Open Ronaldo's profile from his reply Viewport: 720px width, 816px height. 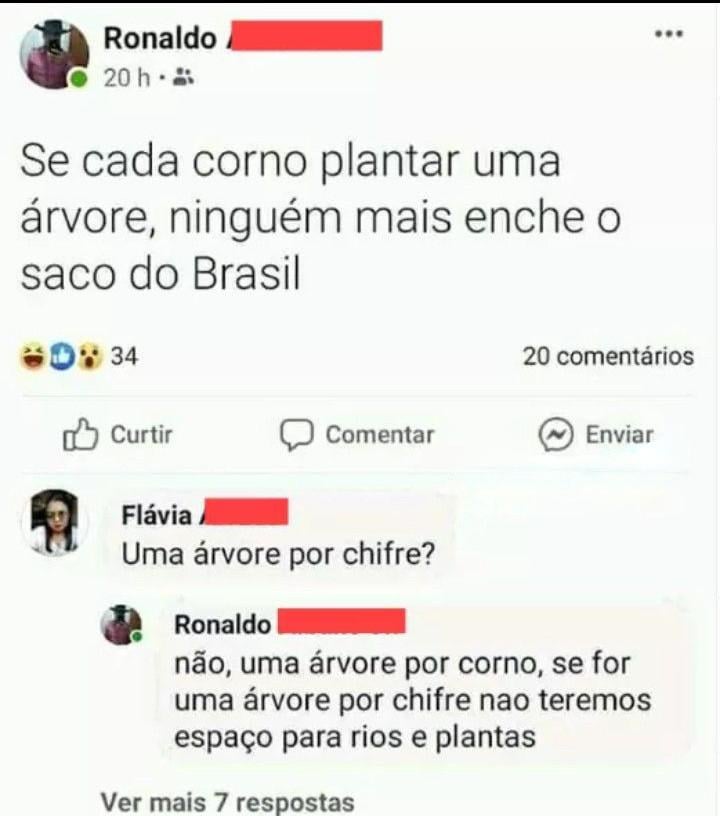222,625
